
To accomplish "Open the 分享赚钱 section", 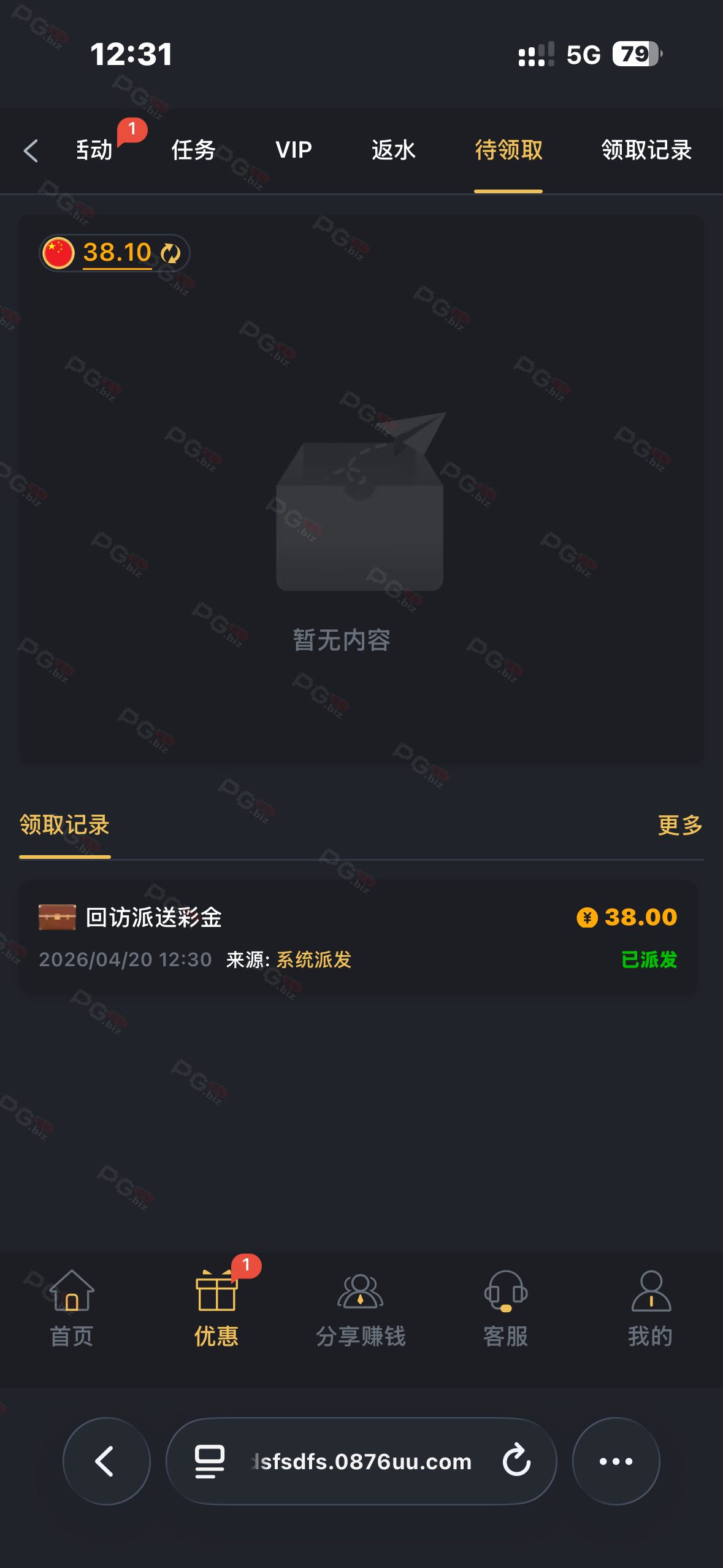I will pos(361,1308).
